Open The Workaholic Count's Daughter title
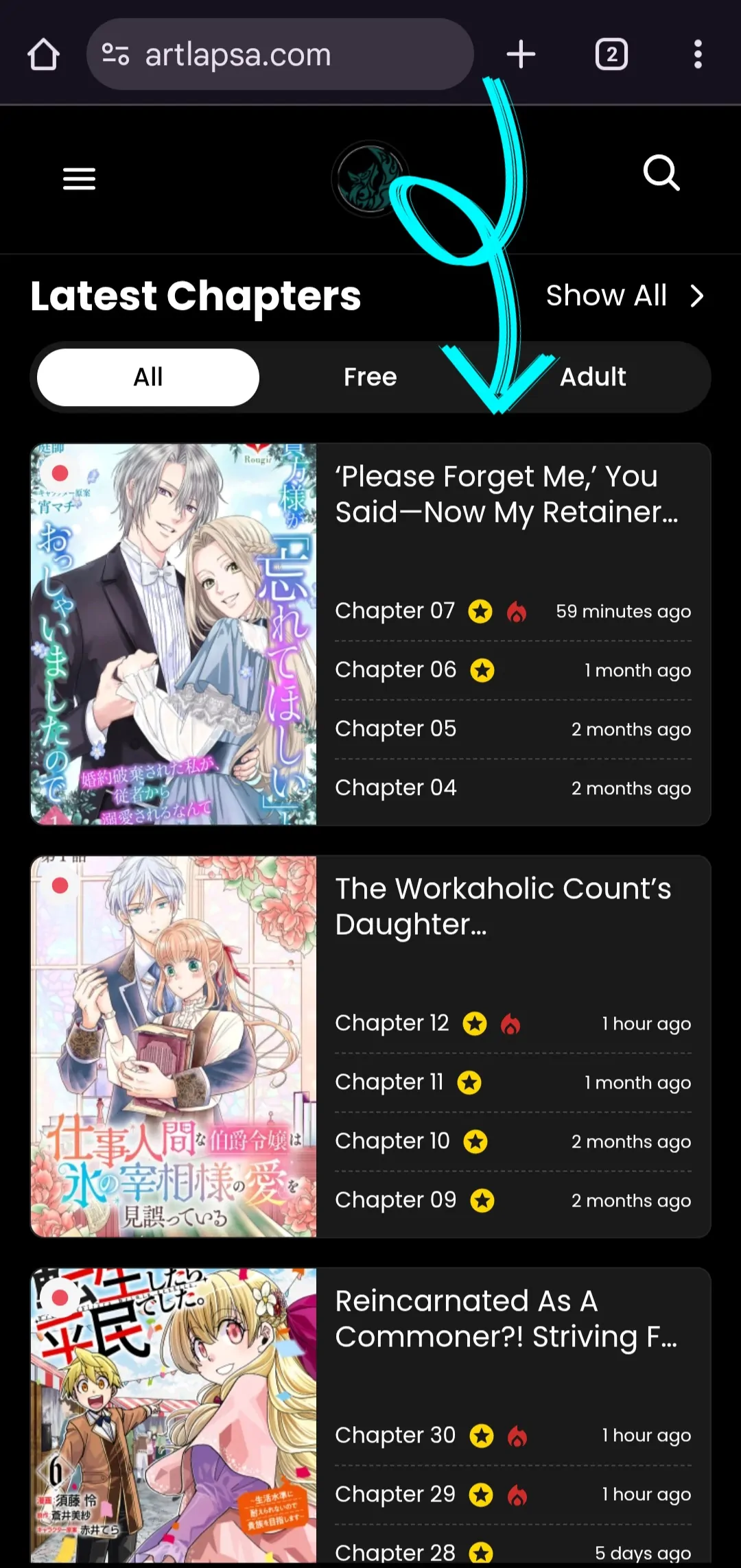Screen dimensions: 741x1568 [503, 906]
